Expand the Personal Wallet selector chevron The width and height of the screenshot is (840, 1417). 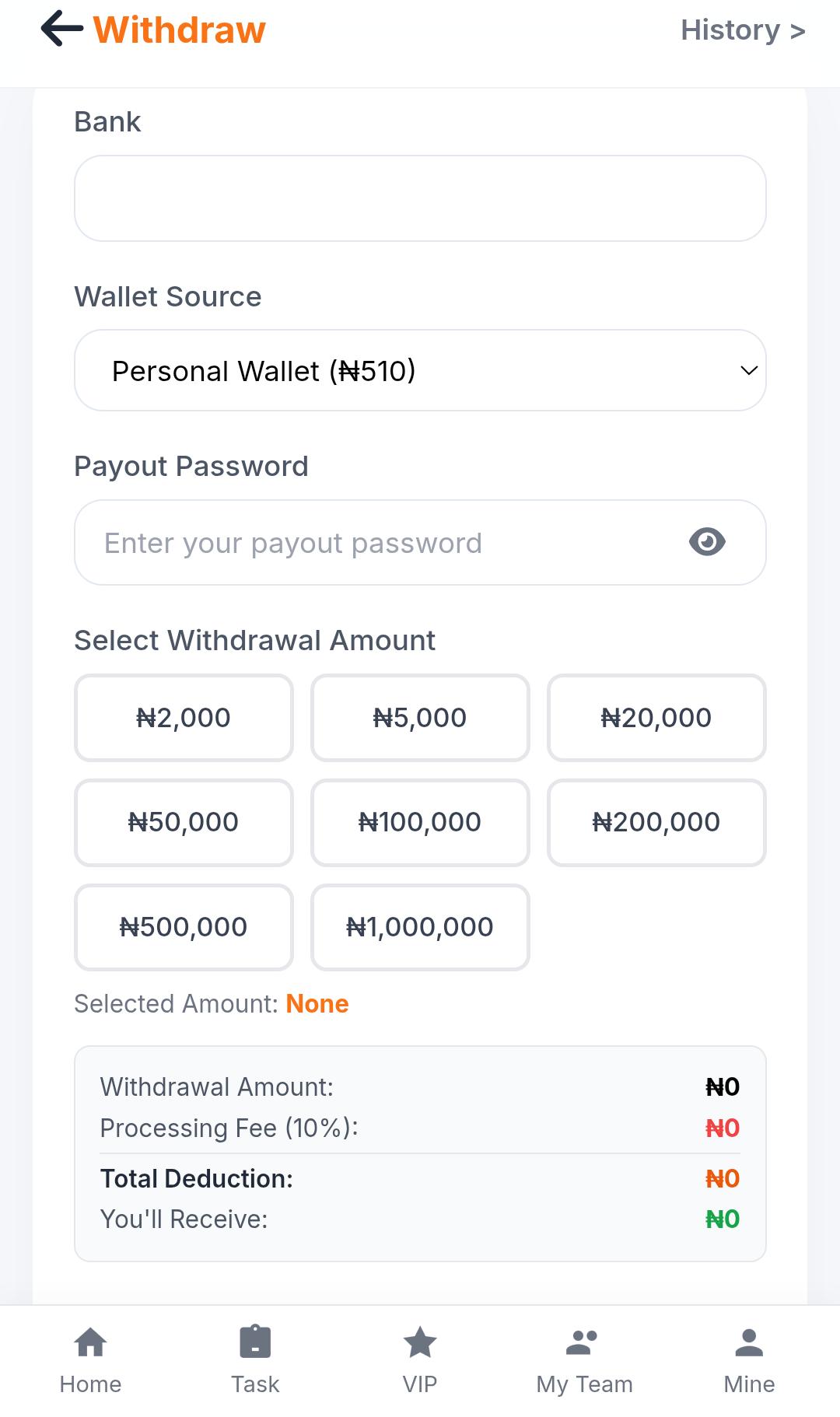[747, 371]
